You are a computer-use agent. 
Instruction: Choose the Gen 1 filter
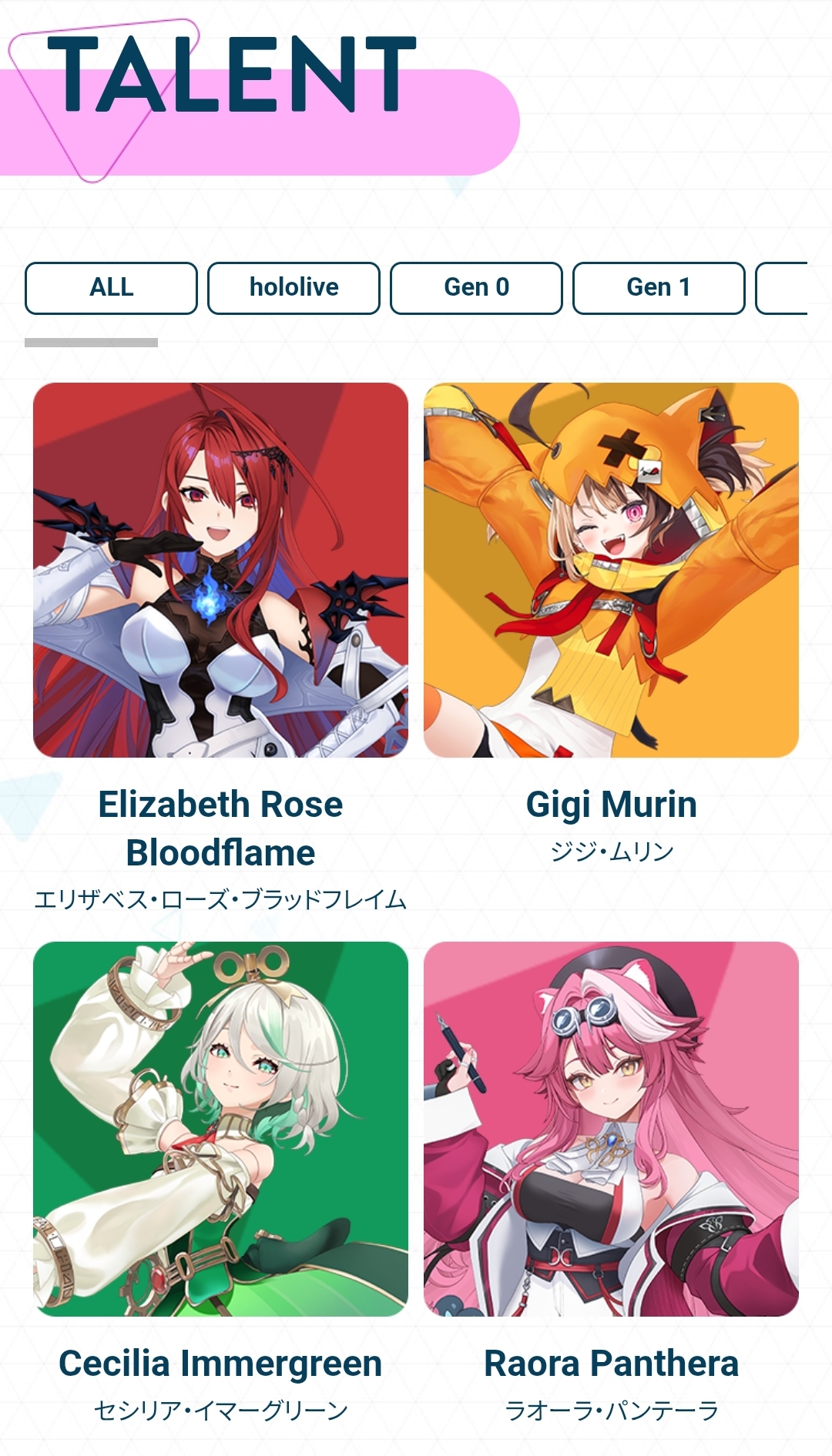[x=659, y=288]
